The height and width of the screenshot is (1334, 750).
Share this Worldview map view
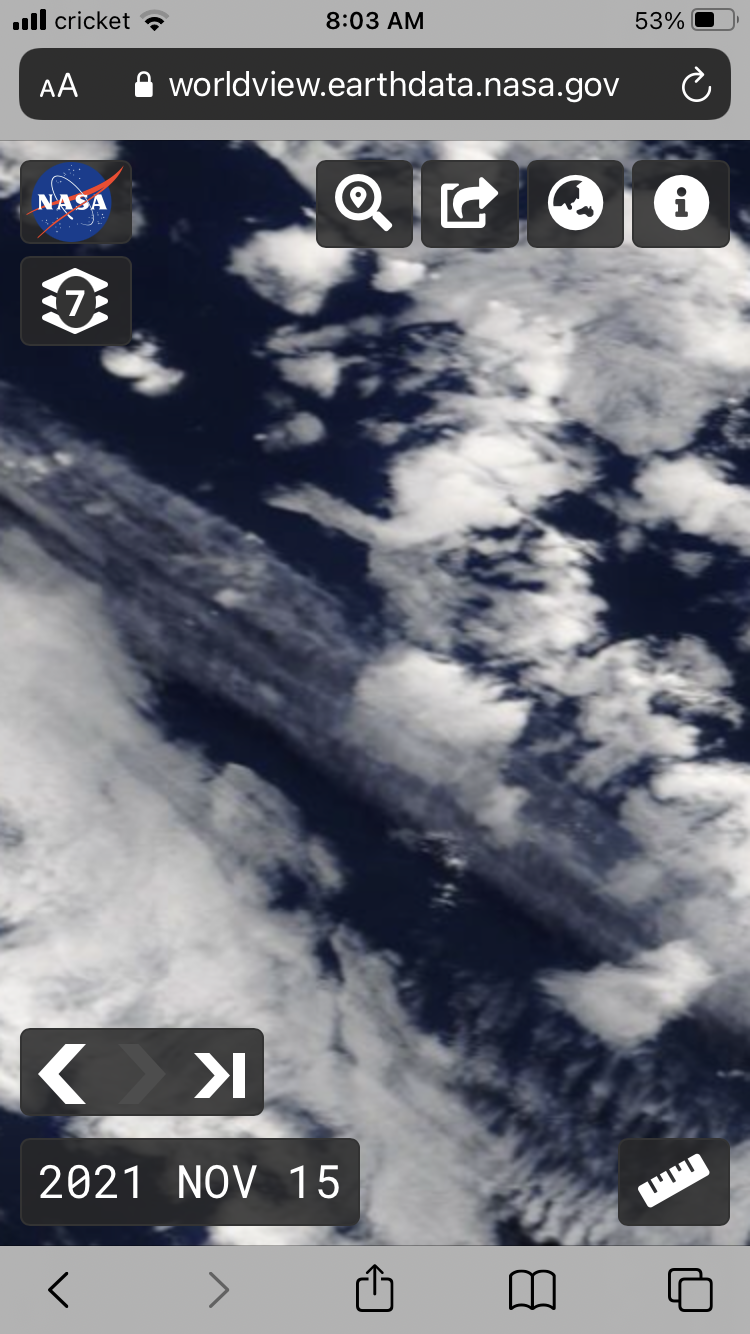(x=470, y=204)
